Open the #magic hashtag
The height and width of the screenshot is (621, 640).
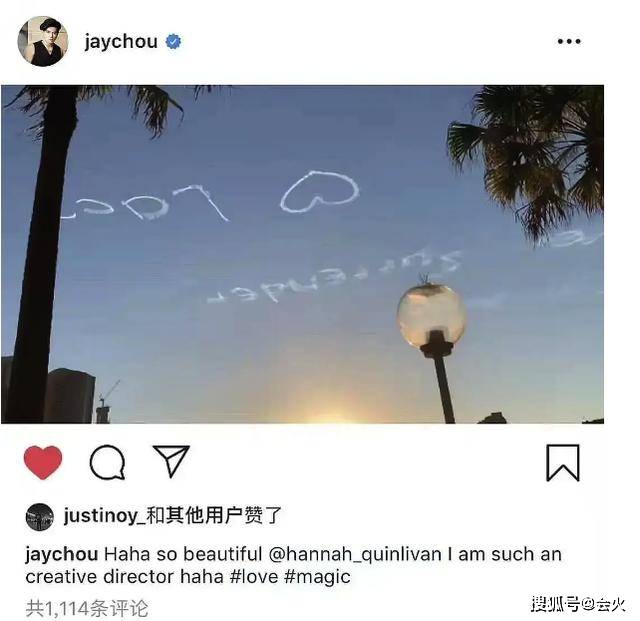pyautogui.click(x=320, y=577)
